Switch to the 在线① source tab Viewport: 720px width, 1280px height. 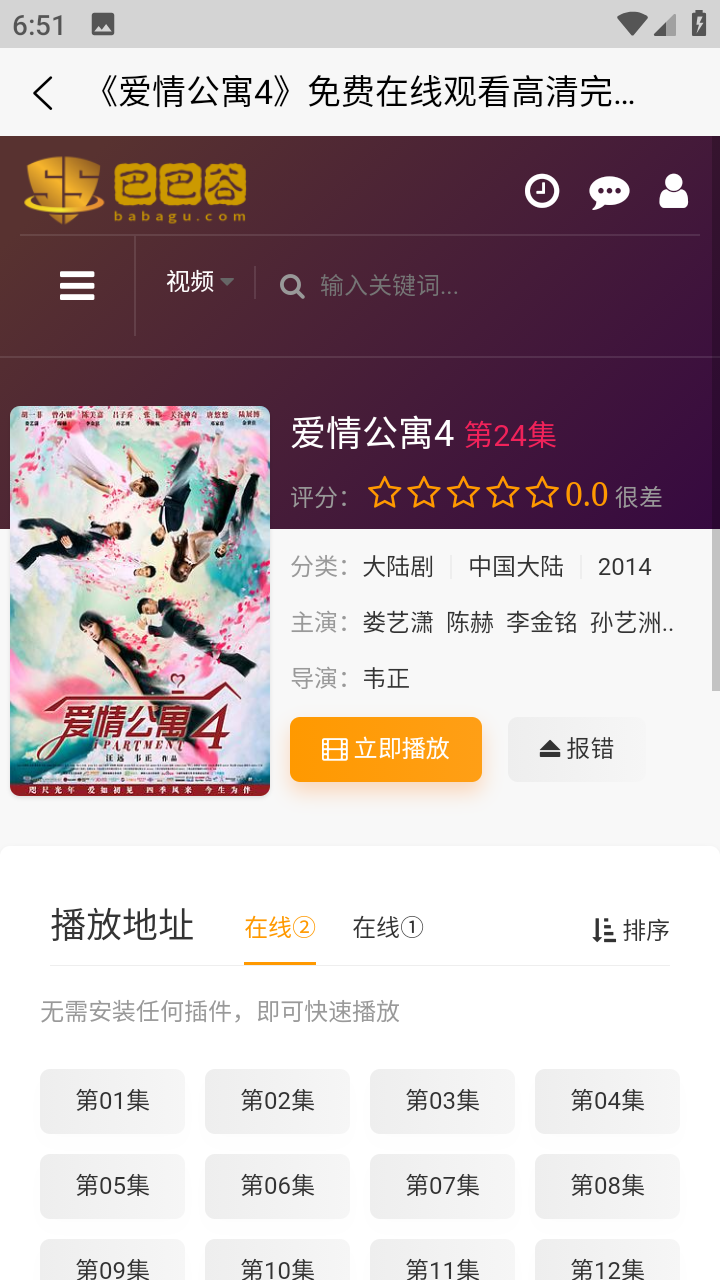tap(388, 928)
